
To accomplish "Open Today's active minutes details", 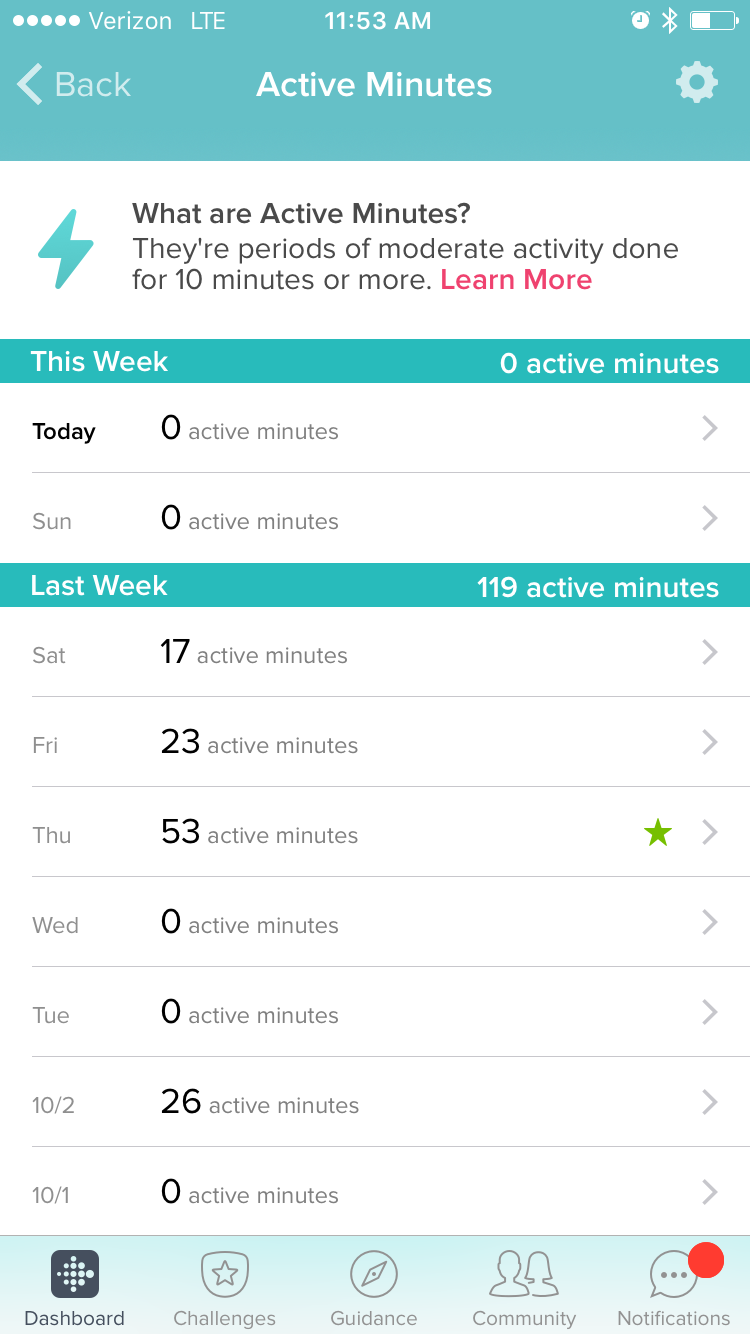I will point(375,430).
